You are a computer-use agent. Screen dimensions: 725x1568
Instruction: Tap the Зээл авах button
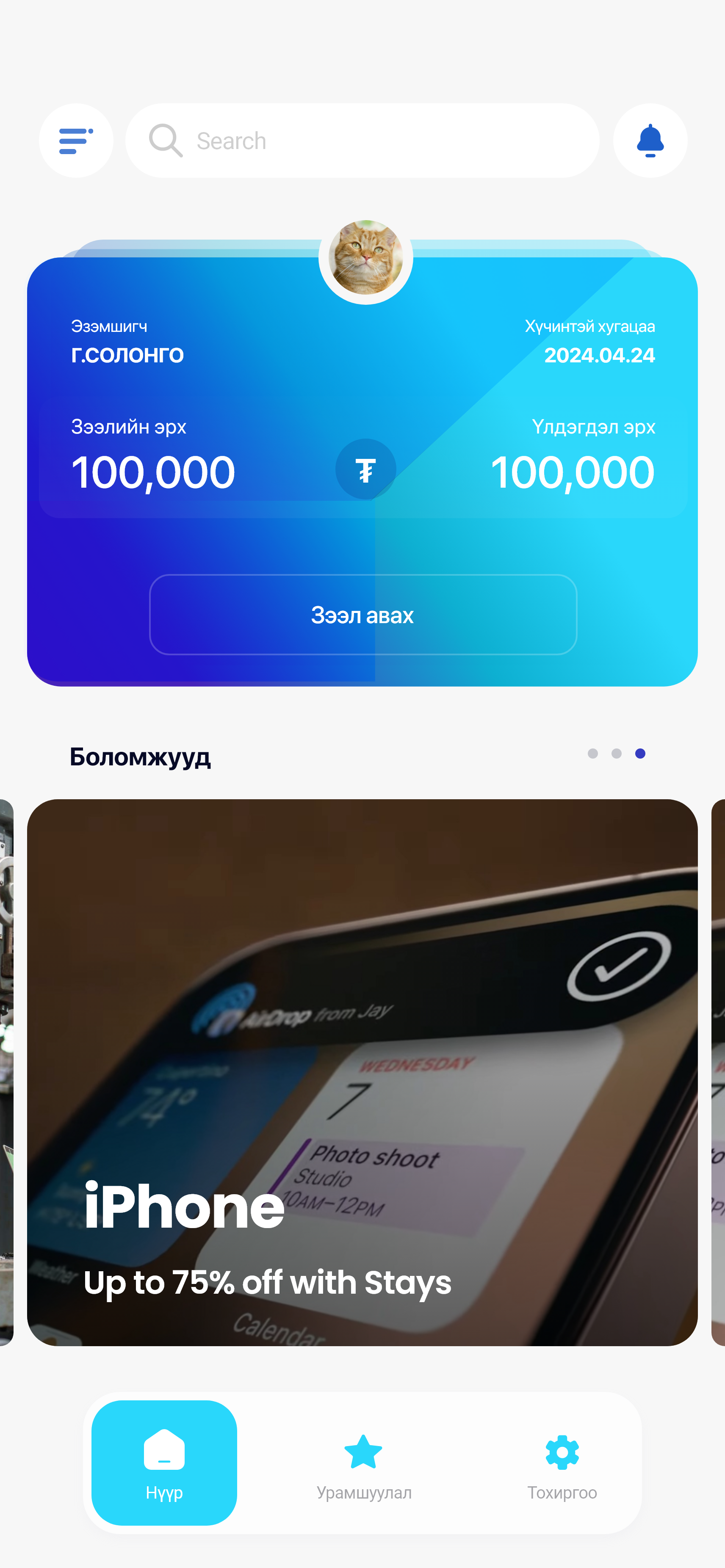point(363,615)
